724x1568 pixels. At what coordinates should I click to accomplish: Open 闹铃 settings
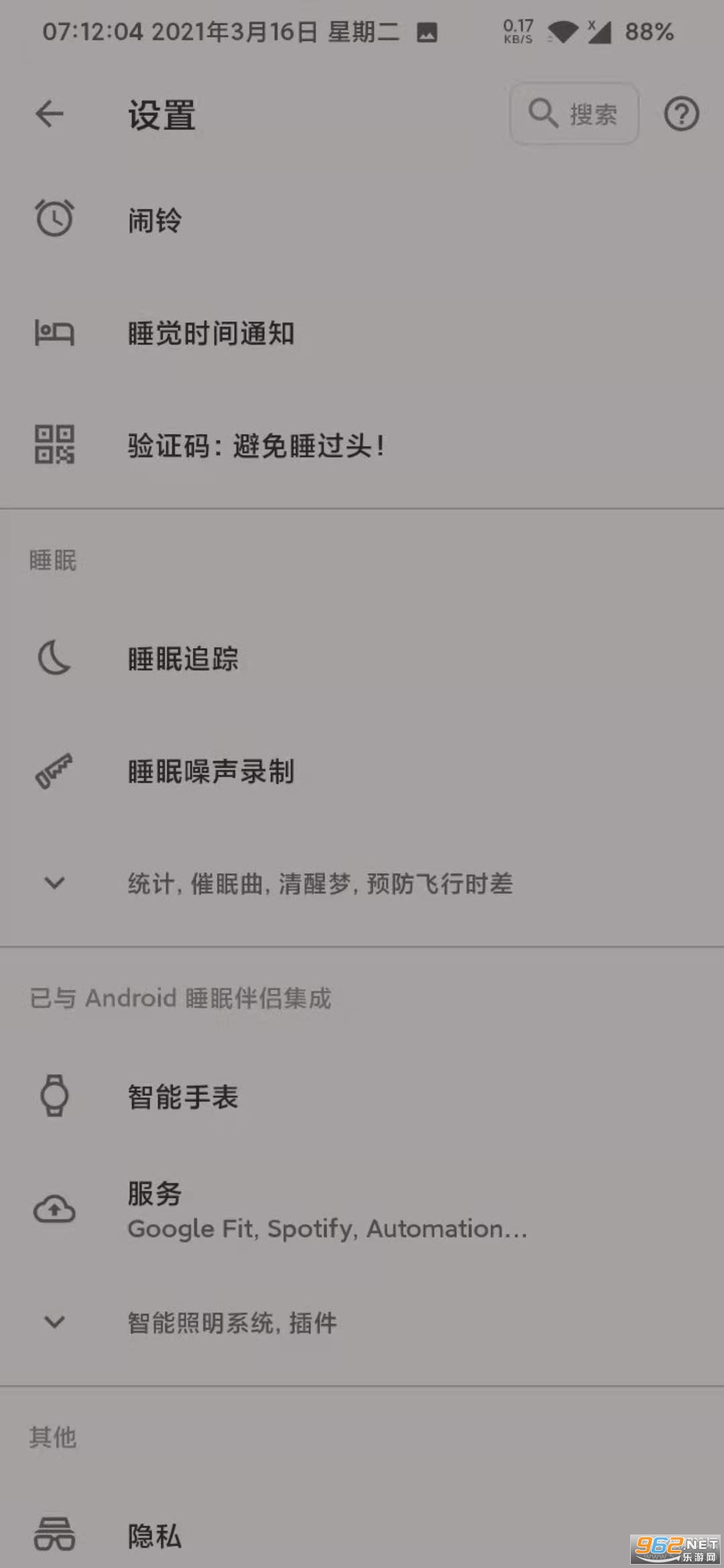(x=362, y=220)
